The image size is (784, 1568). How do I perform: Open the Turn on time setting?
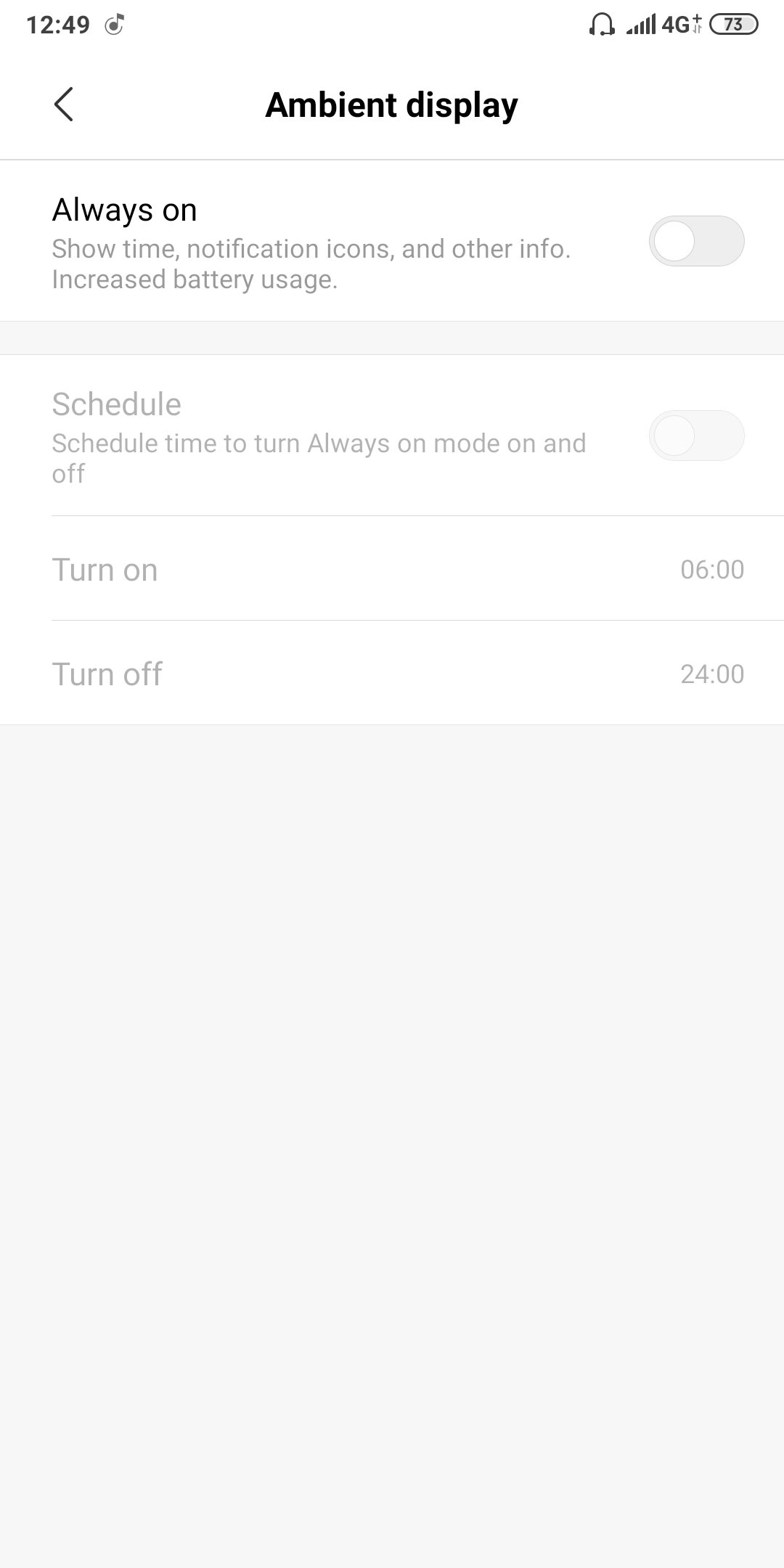[392, 569]
